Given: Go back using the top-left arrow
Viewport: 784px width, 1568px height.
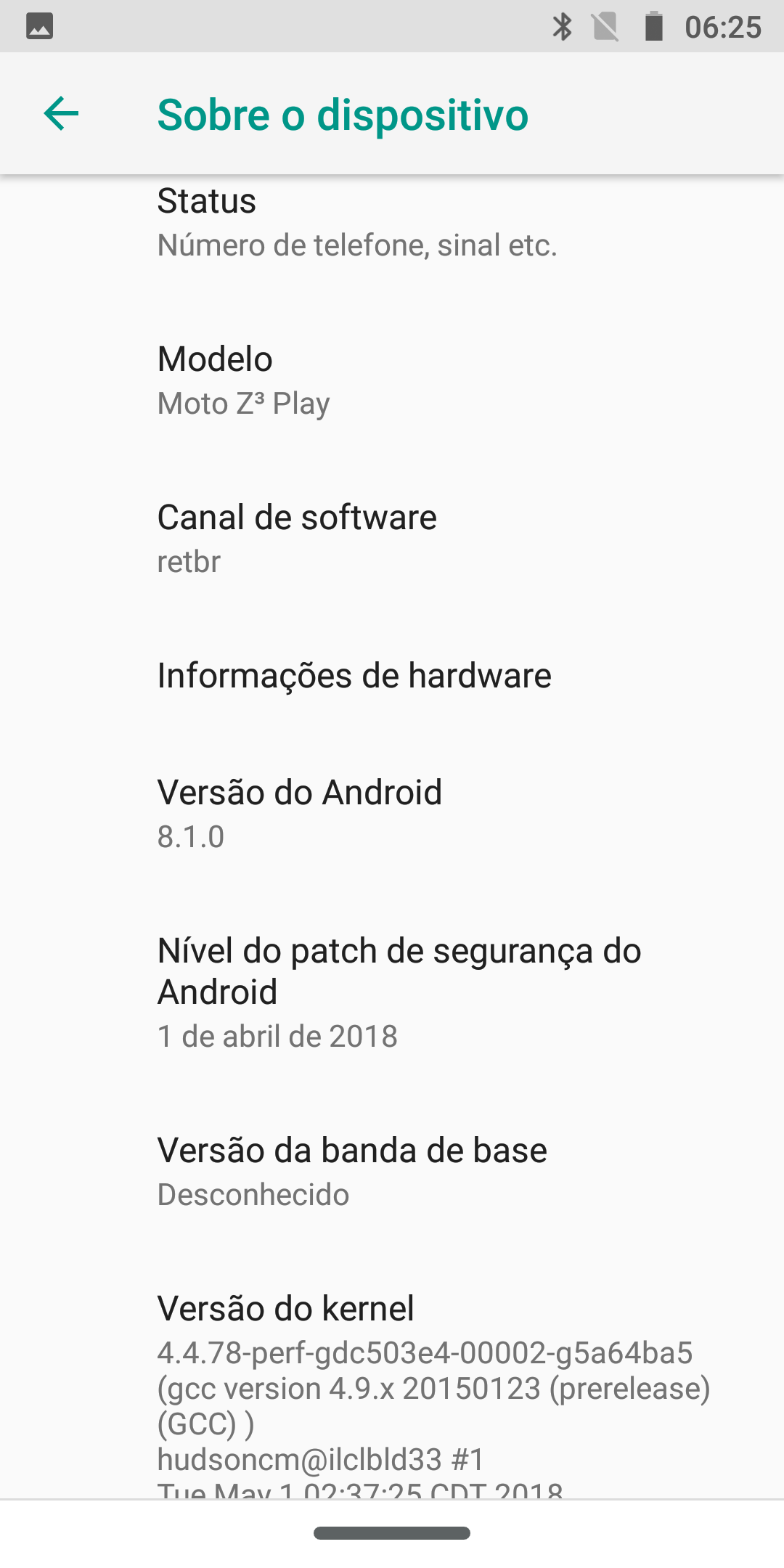Looking at the screenshot, I should 61,114.
